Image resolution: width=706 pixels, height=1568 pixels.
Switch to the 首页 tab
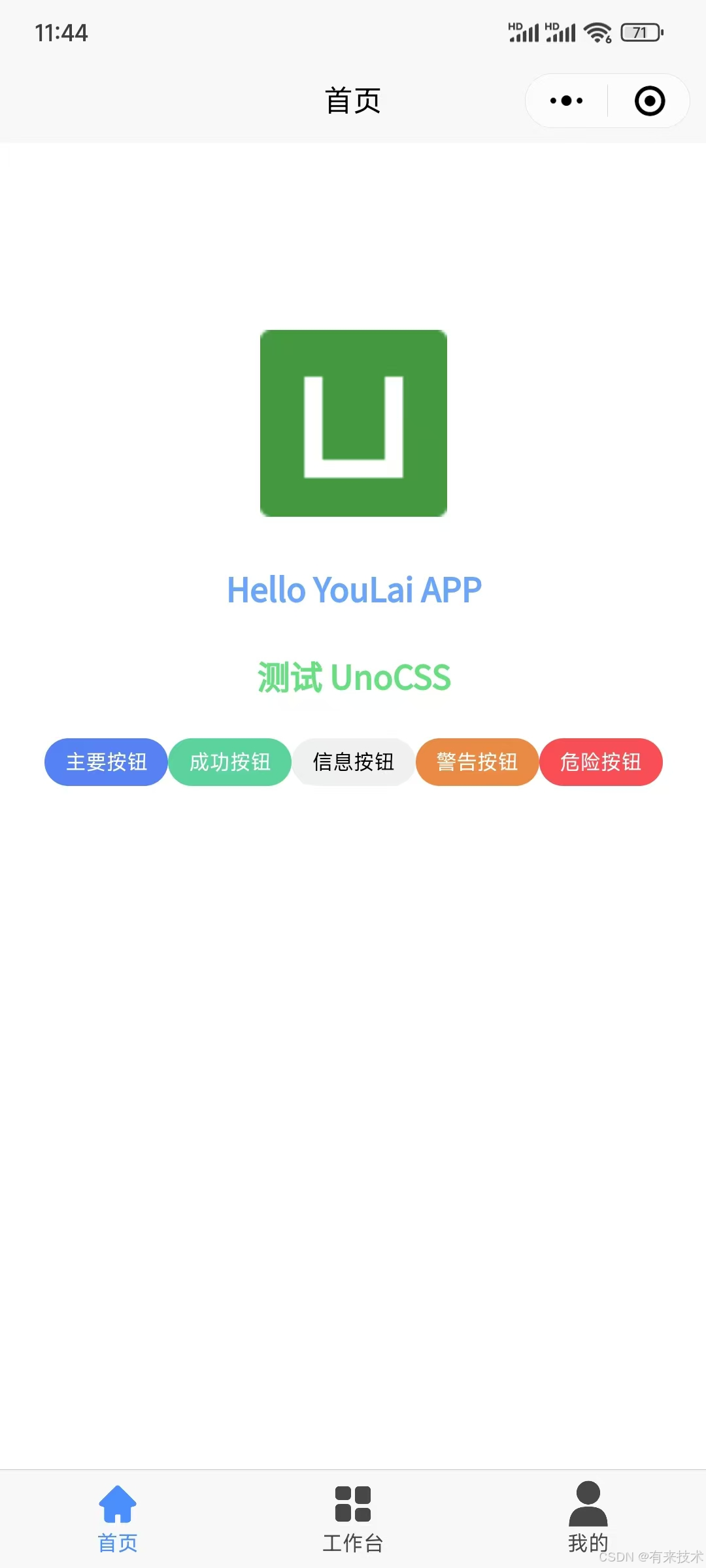pos(118,1518)
